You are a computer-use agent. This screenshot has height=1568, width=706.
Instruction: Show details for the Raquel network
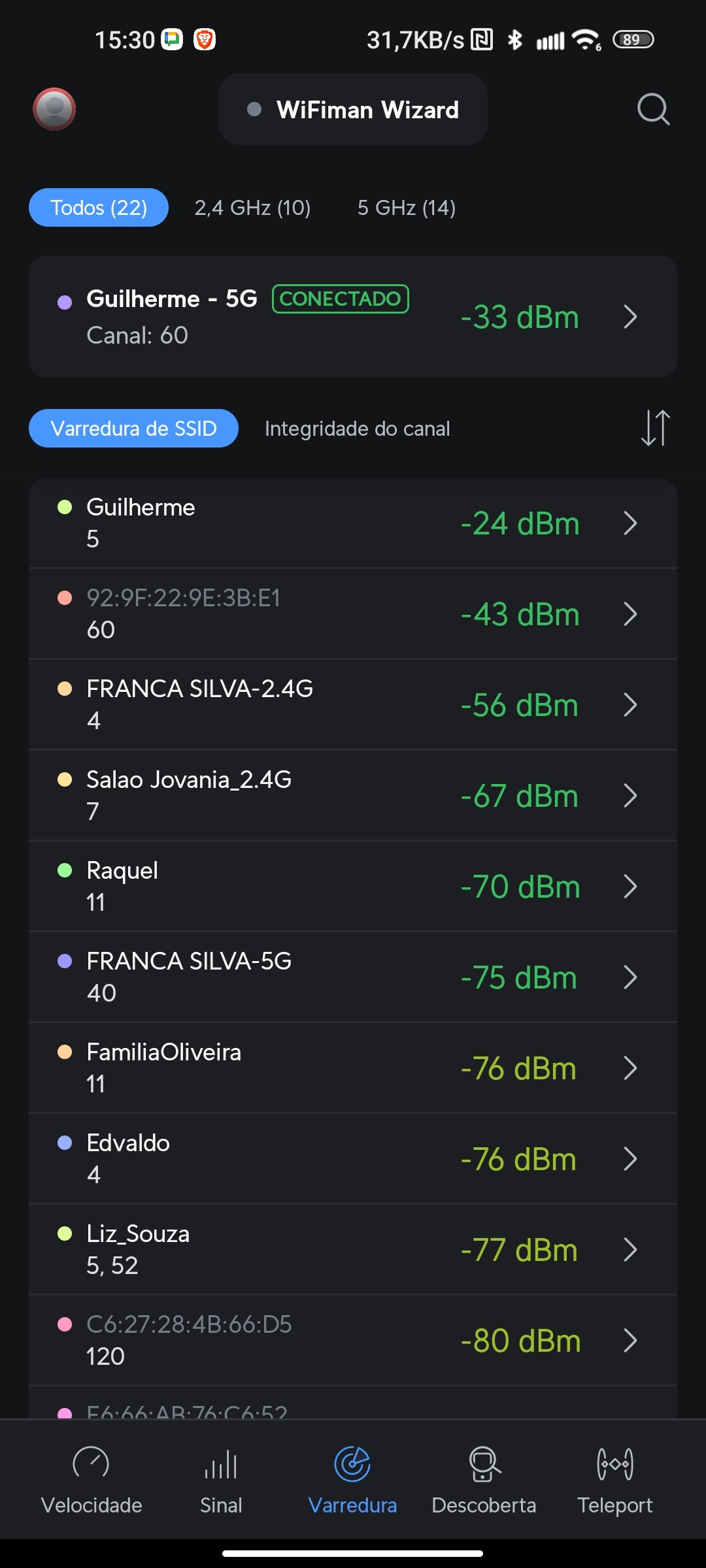coord(353,887)
